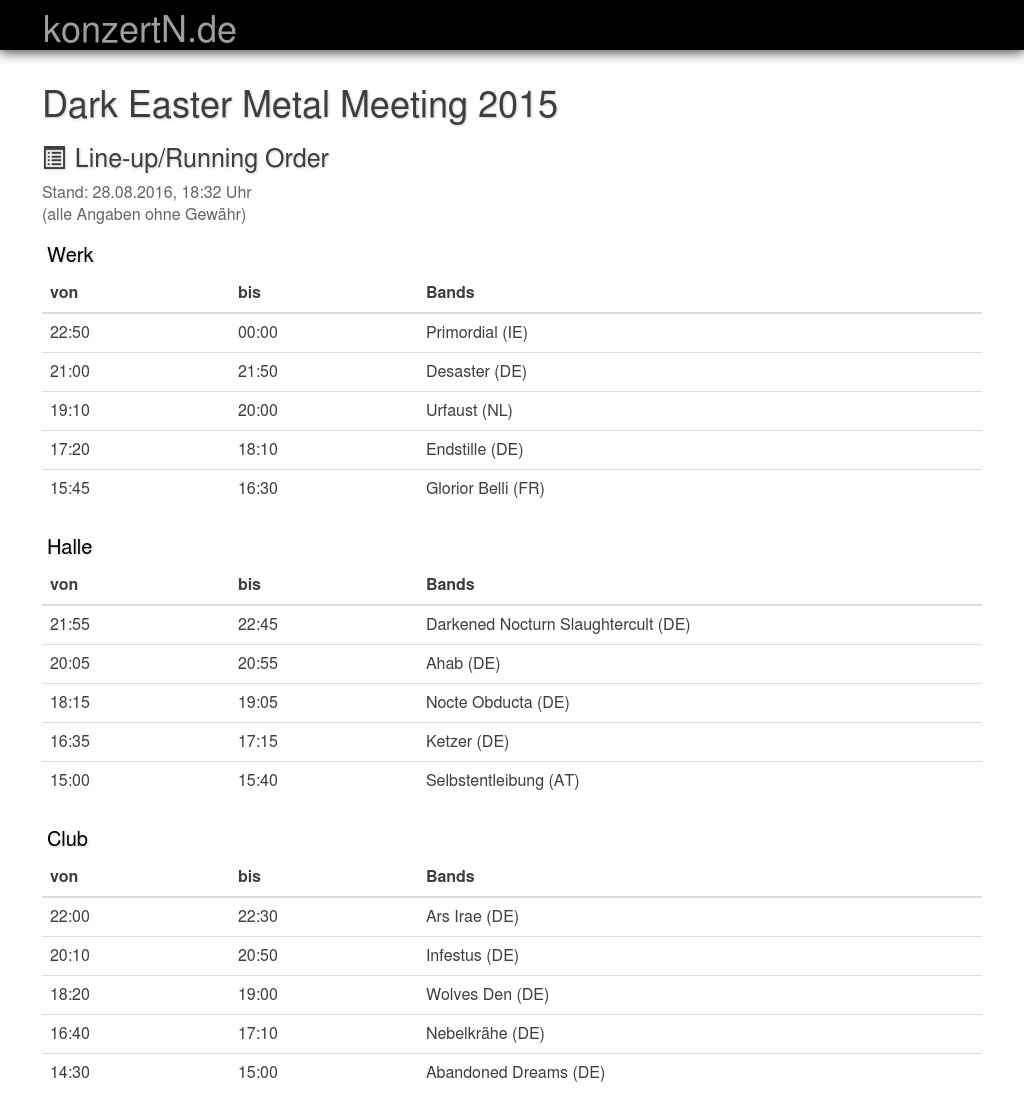
Task: Open the konzertN.de home link
Action: tap(140, 30)
